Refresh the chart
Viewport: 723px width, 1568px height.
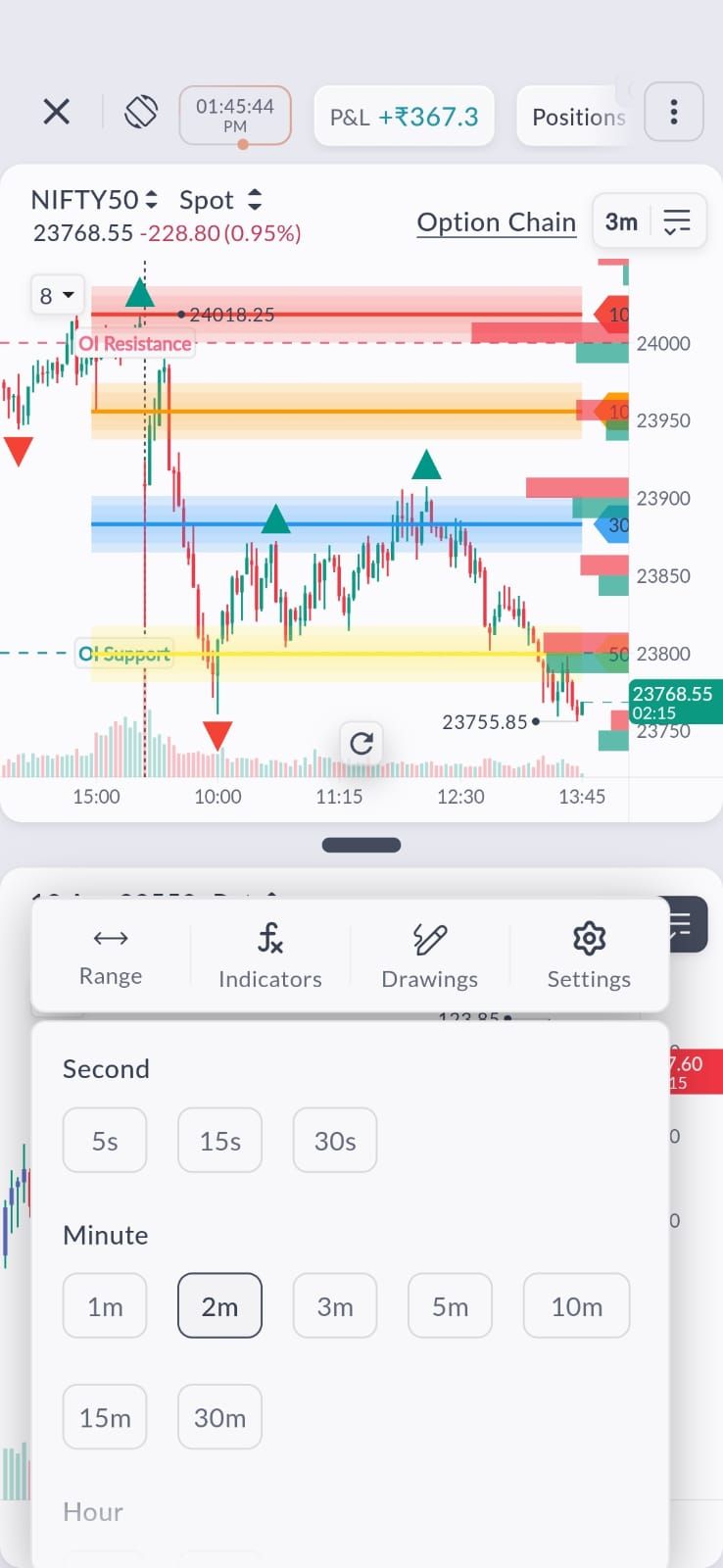361,744
